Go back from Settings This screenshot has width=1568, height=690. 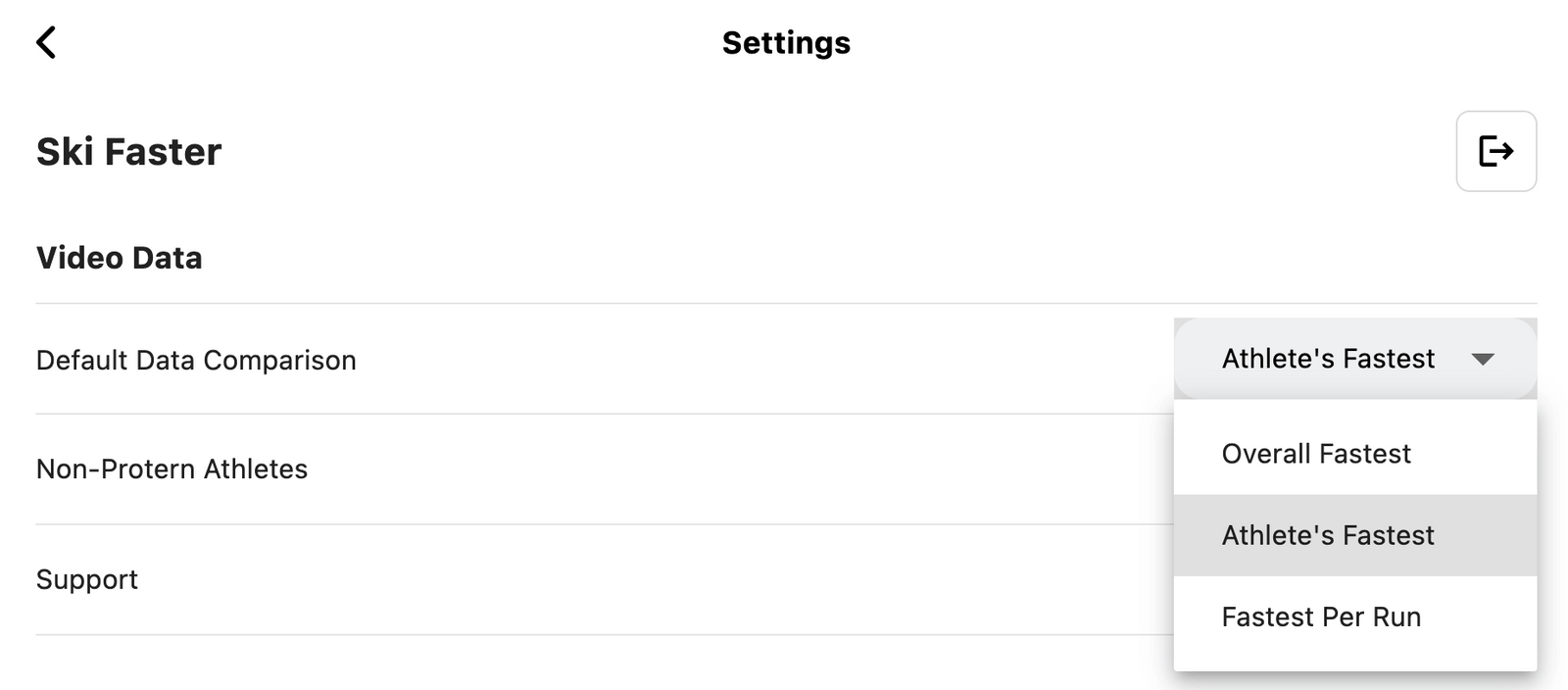tap(46, 42)
